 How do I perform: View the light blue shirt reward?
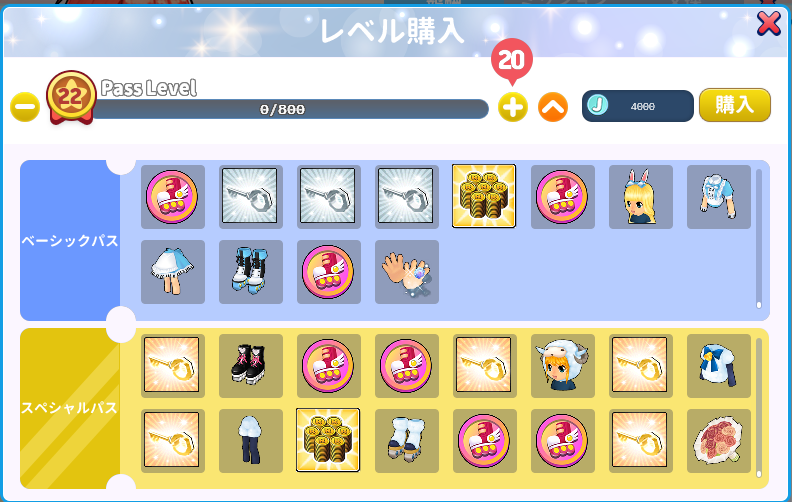(x=718, y=196)
